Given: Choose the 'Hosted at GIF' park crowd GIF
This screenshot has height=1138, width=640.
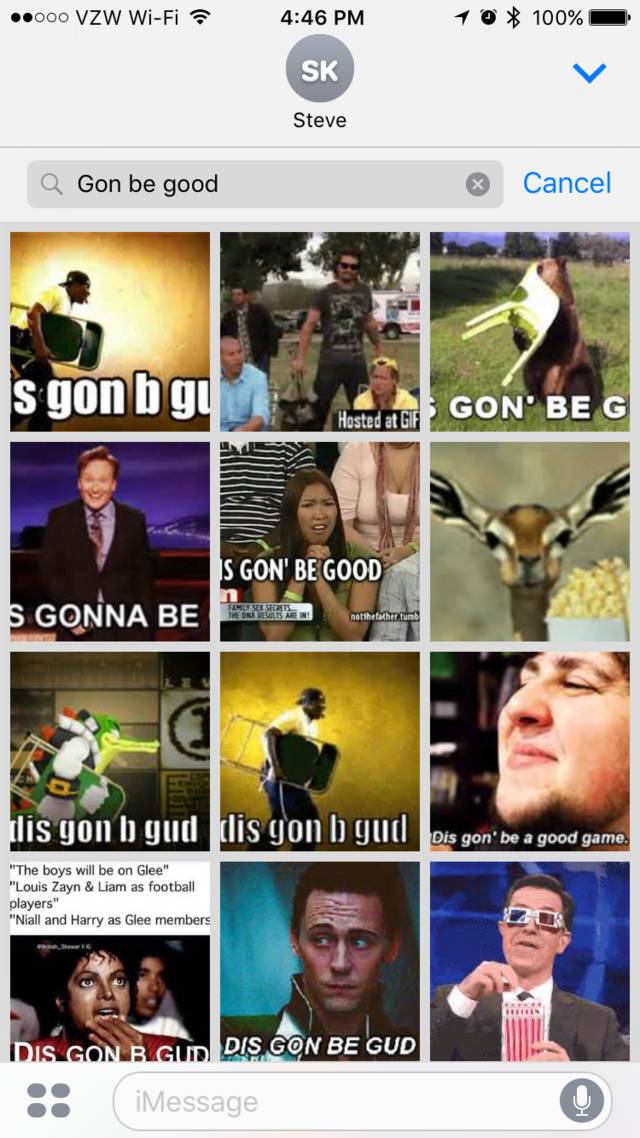Looking at the screenshot, I should click(x=320, y=332).
